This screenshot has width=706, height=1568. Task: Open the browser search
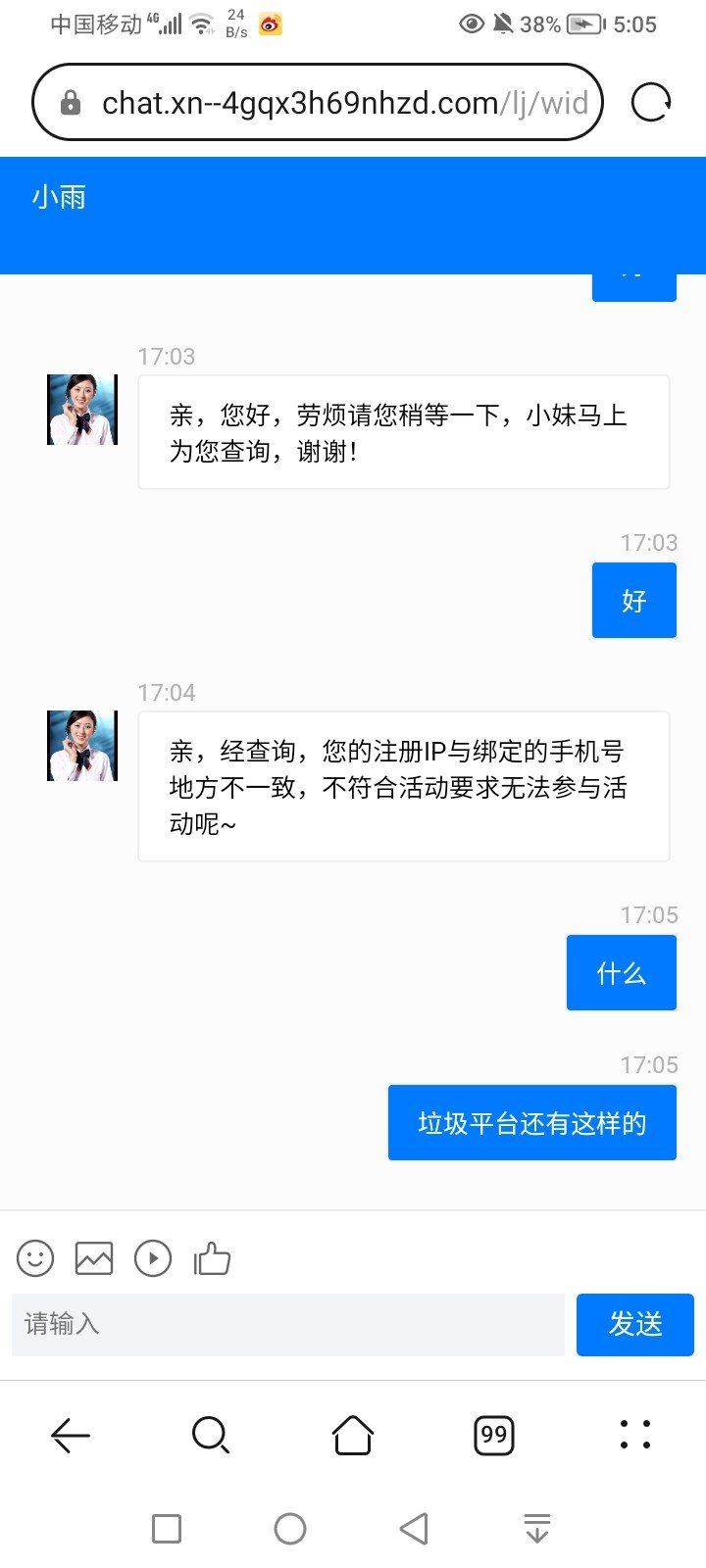(211, 1436)
